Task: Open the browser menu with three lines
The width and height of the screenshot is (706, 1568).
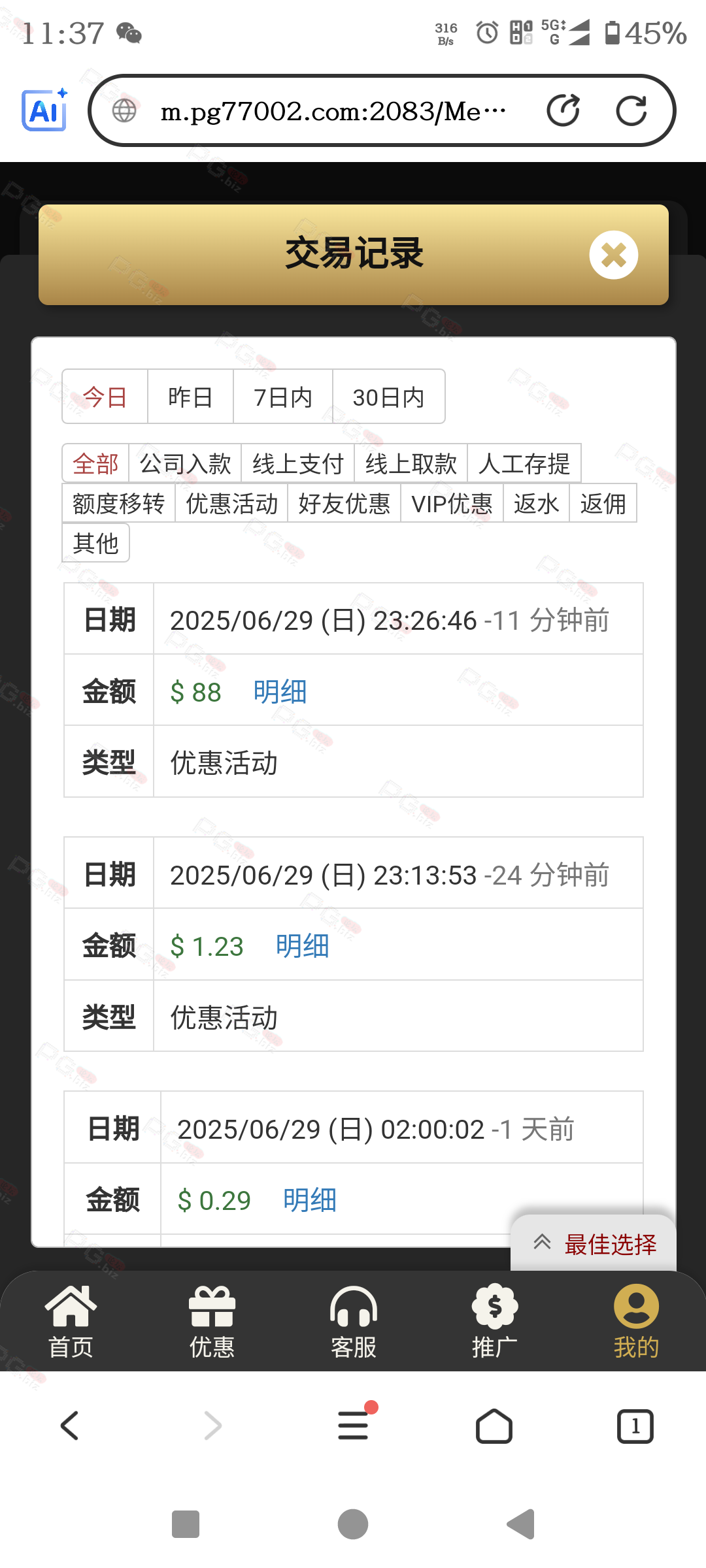Action: [354, 1425]
